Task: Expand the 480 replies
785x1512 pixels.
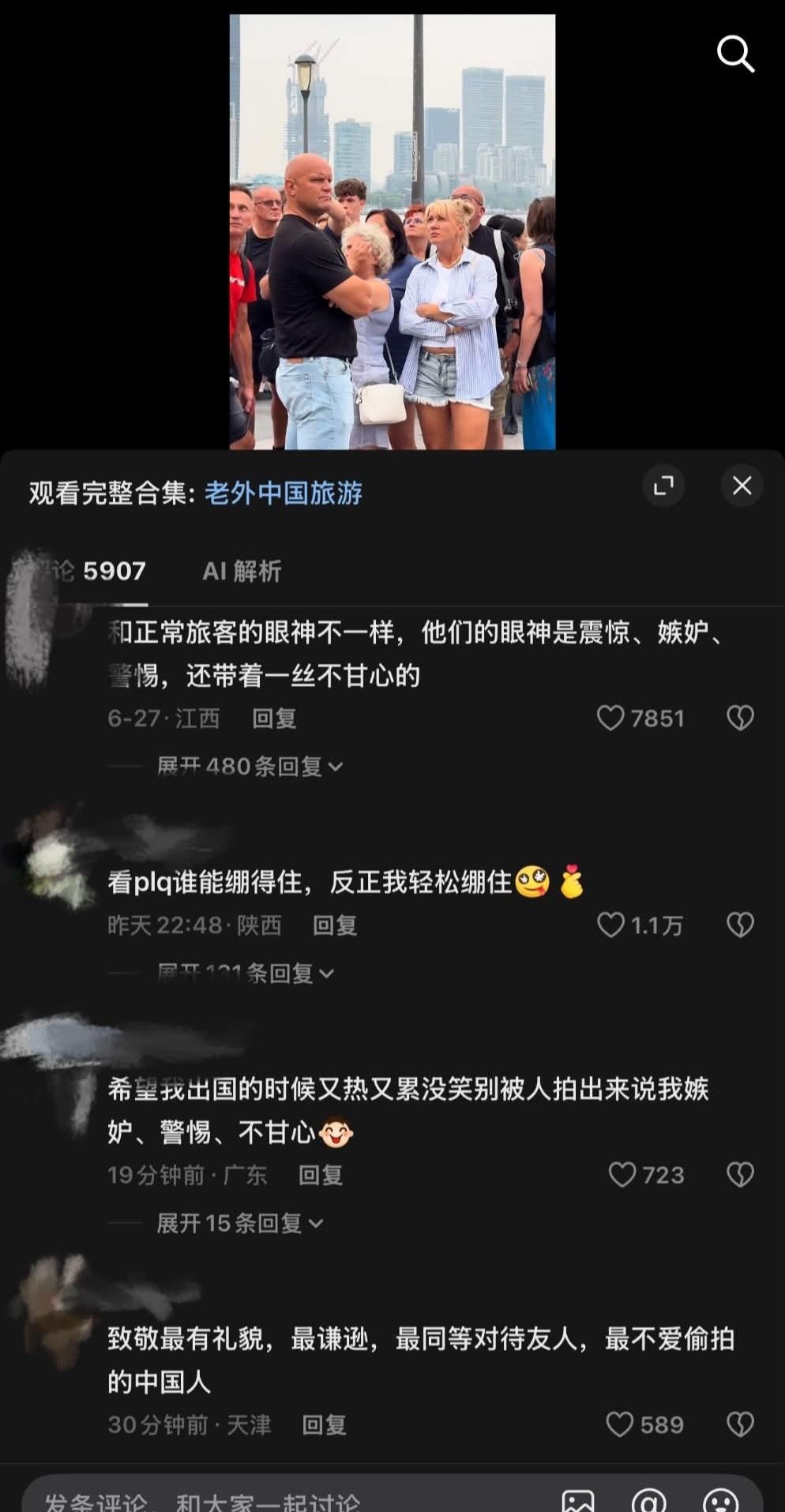Action: (x=249, y=766)
